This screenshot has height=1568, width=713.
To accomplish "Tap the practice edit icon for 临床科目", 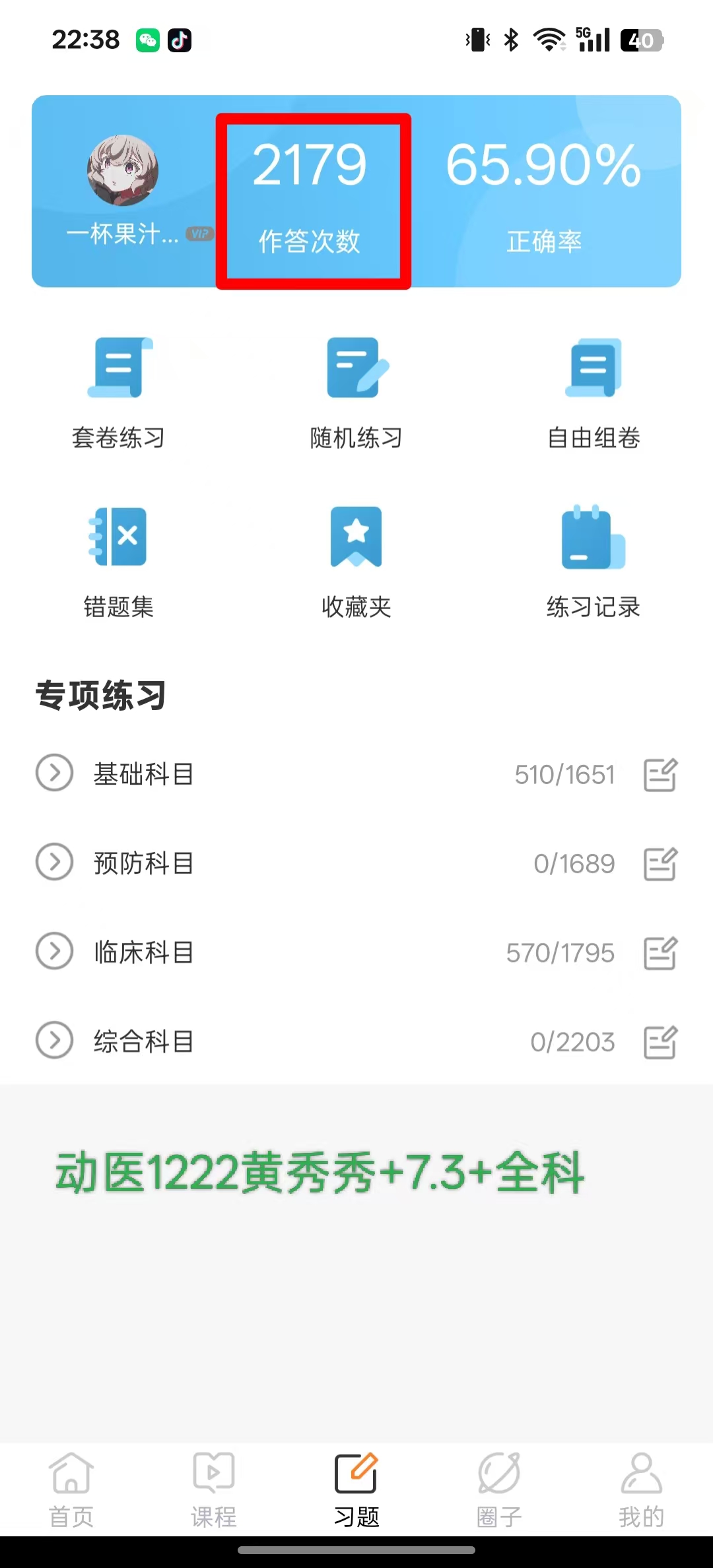I will coord(660,953).
